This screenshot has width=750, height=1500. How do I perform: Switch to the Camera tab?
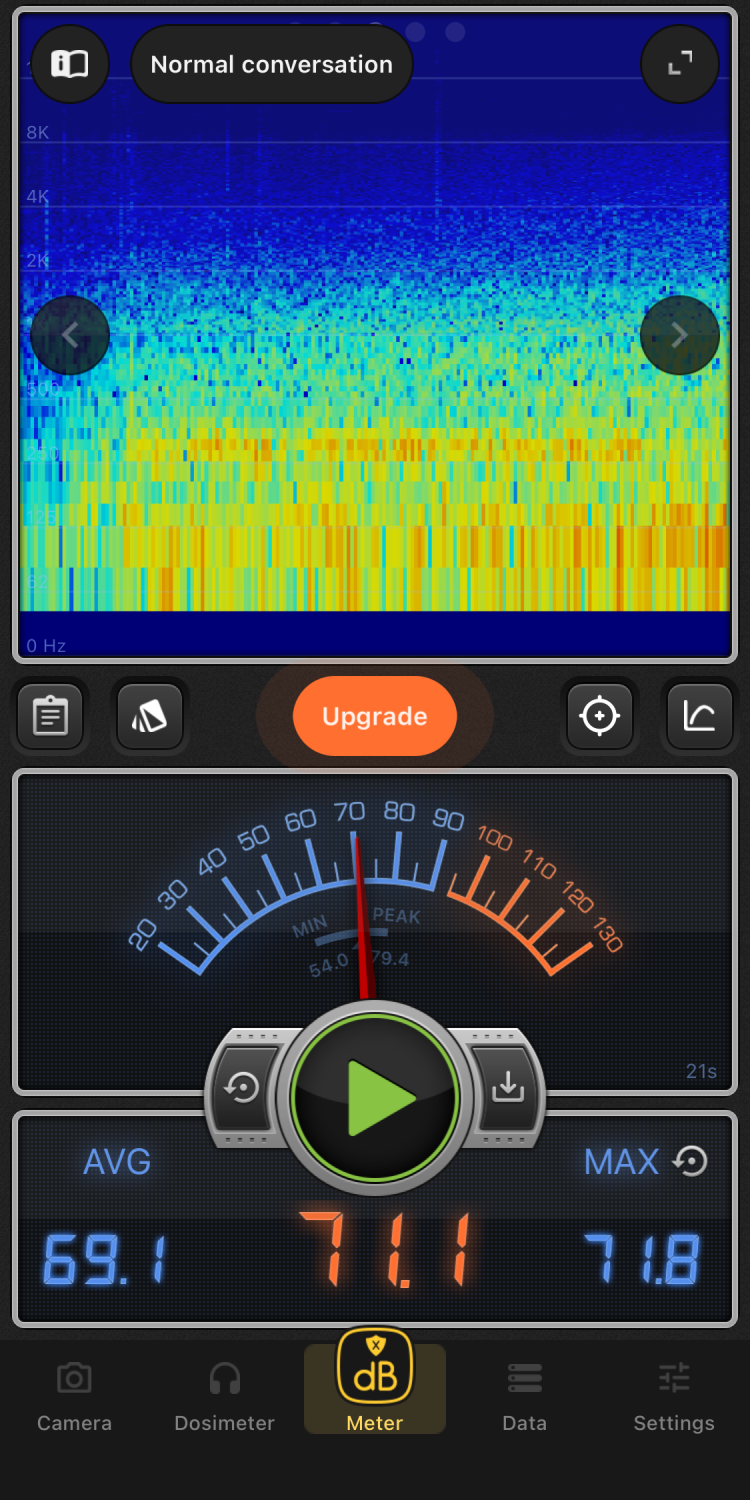[x=74, y=1397]
